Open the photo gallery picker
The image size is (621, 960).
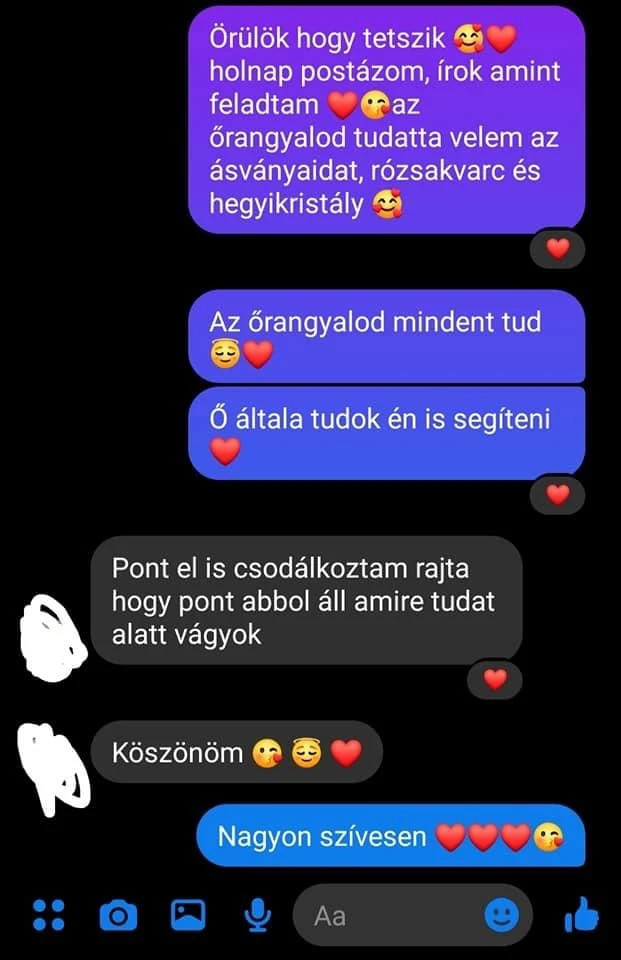point(188,914)
